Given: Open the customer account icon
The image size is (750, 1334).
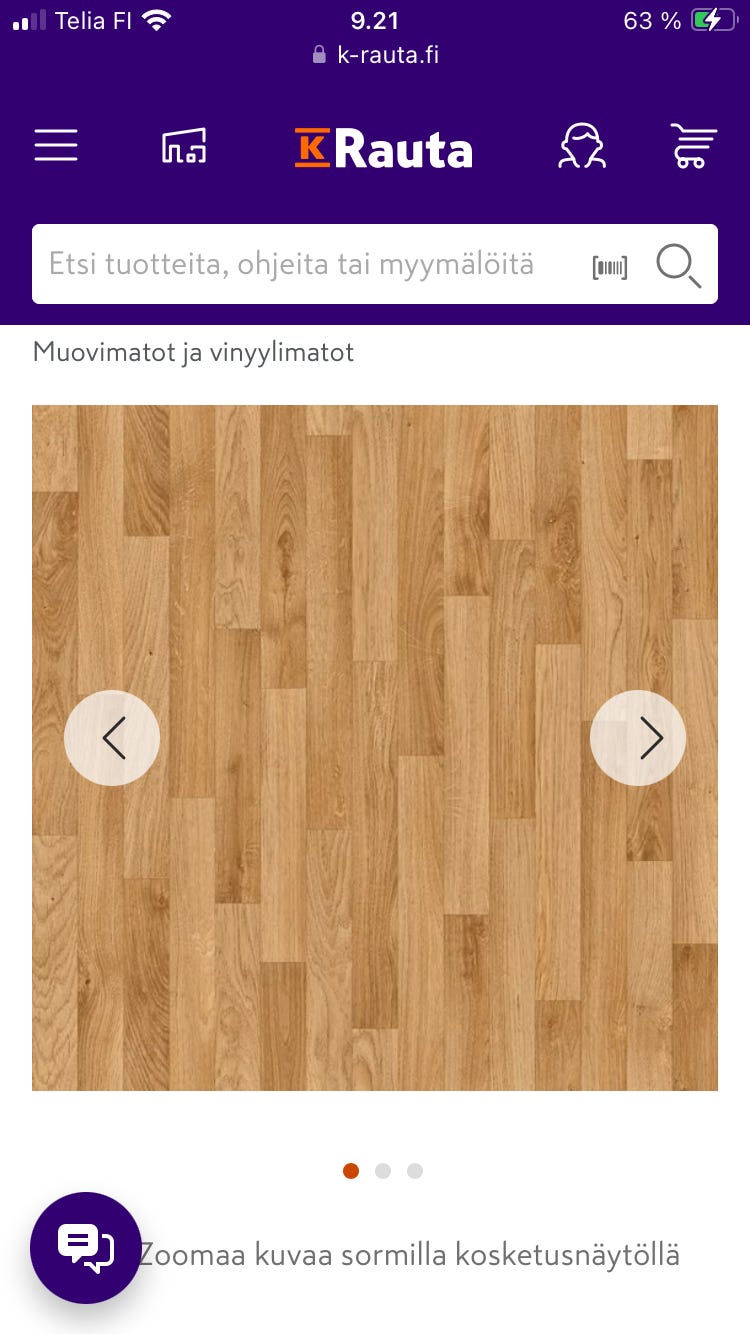Looking at the screenshot, I should coord(582,146).
